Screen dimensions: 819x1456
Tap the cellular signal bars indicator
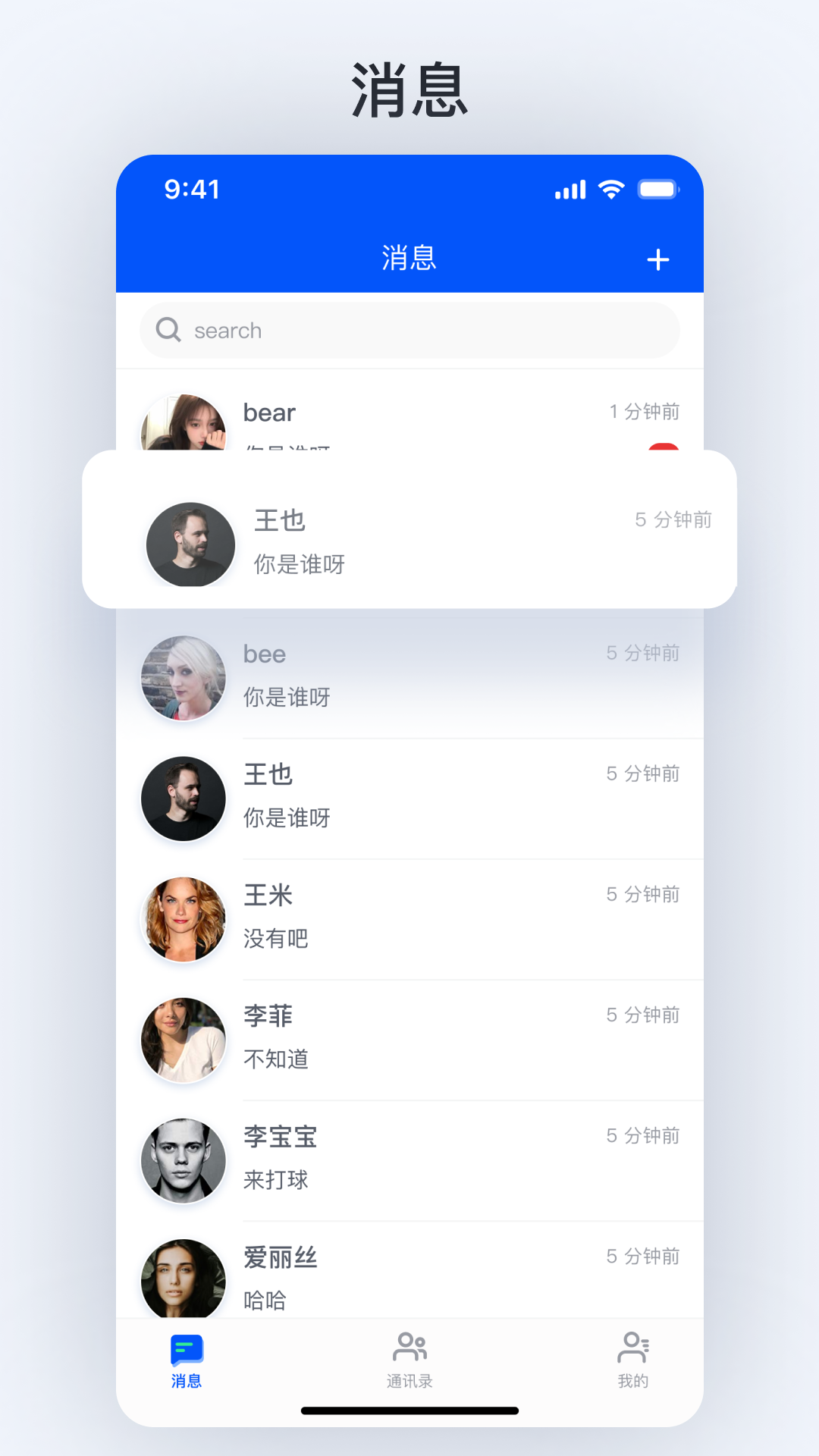pyautogui.click(x=570, y=189)
